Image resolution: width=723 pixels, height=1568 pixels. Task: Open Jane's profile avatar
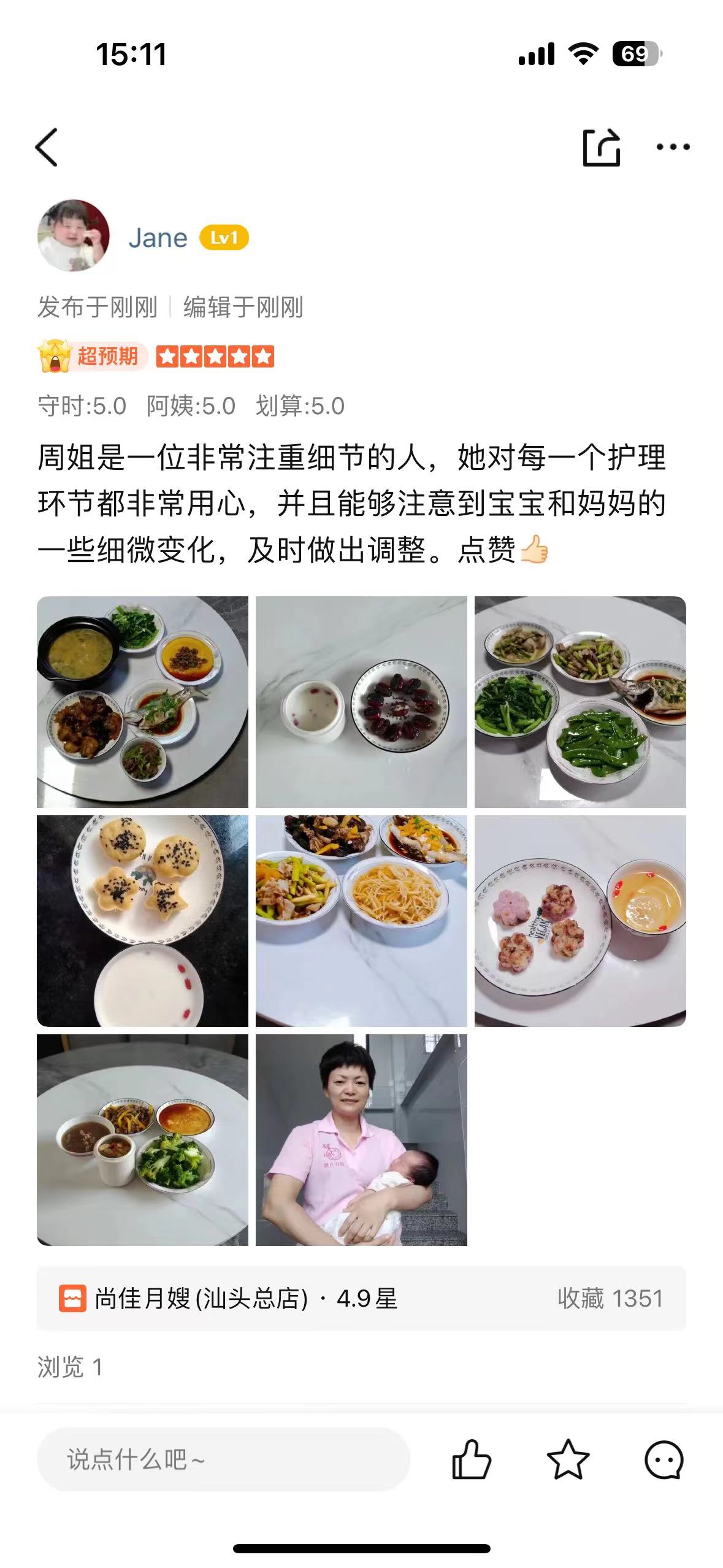tap(74, 236)
